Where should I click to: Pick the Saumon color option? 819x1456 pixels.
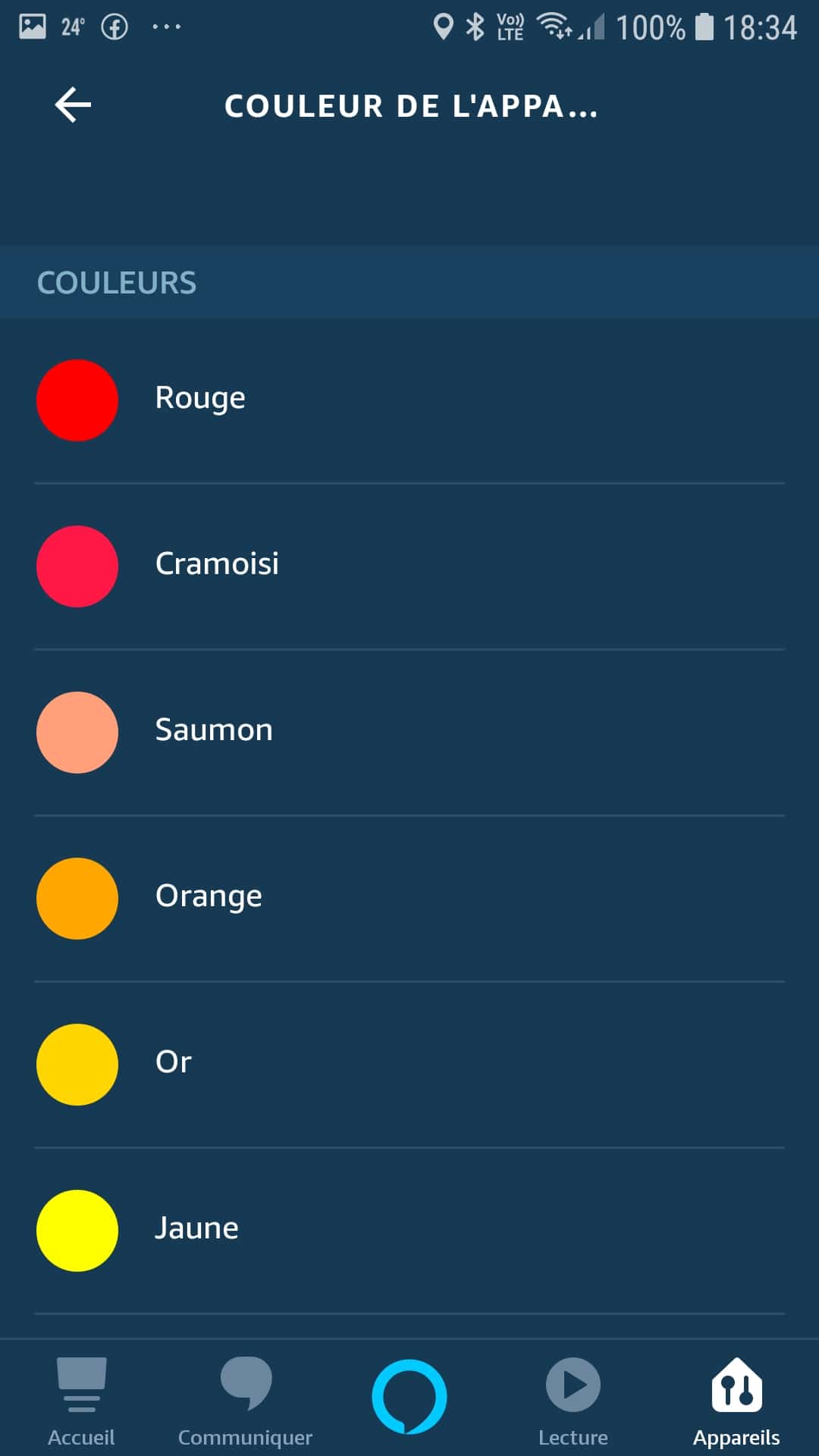[409, 733]
